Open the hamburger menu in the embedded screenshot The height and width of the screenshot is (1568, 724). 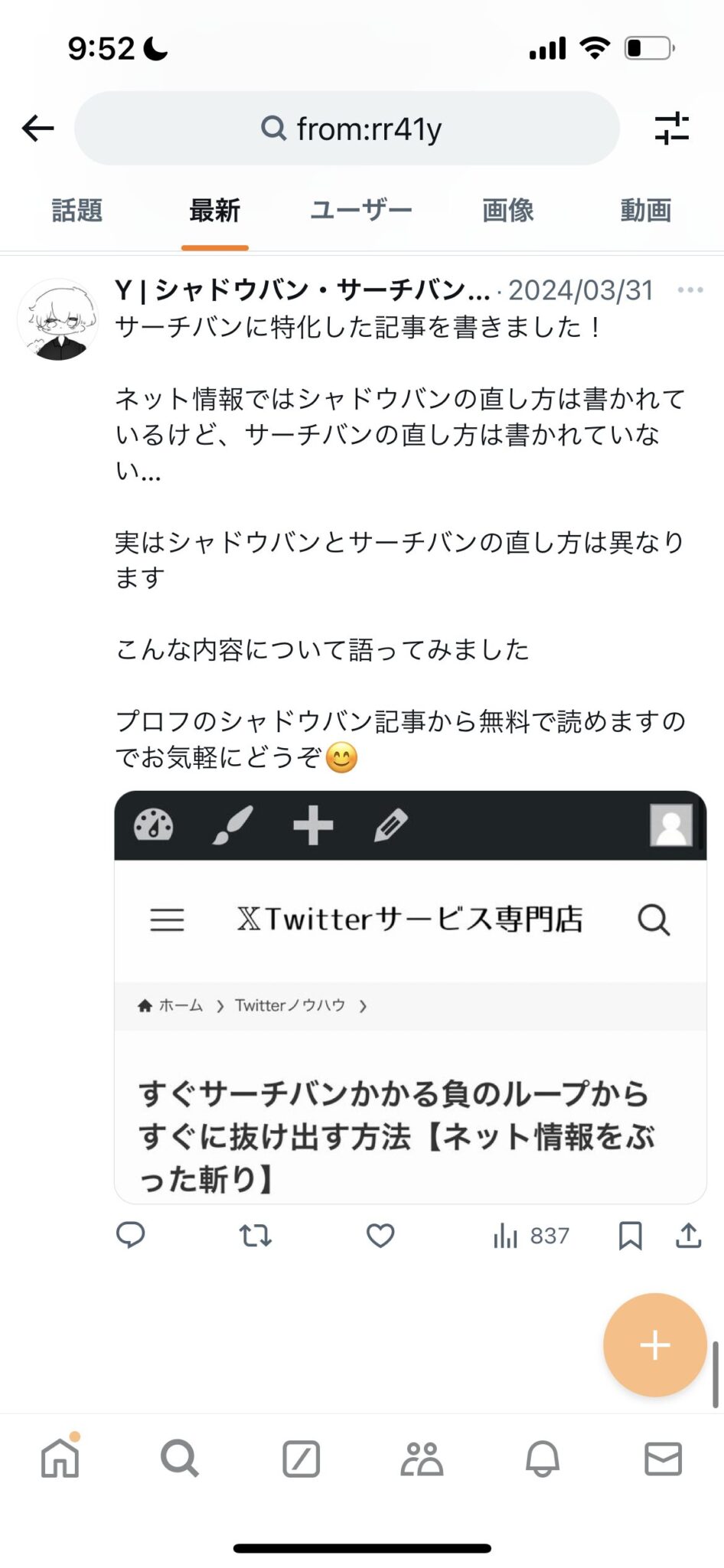(x=167, y=920)
